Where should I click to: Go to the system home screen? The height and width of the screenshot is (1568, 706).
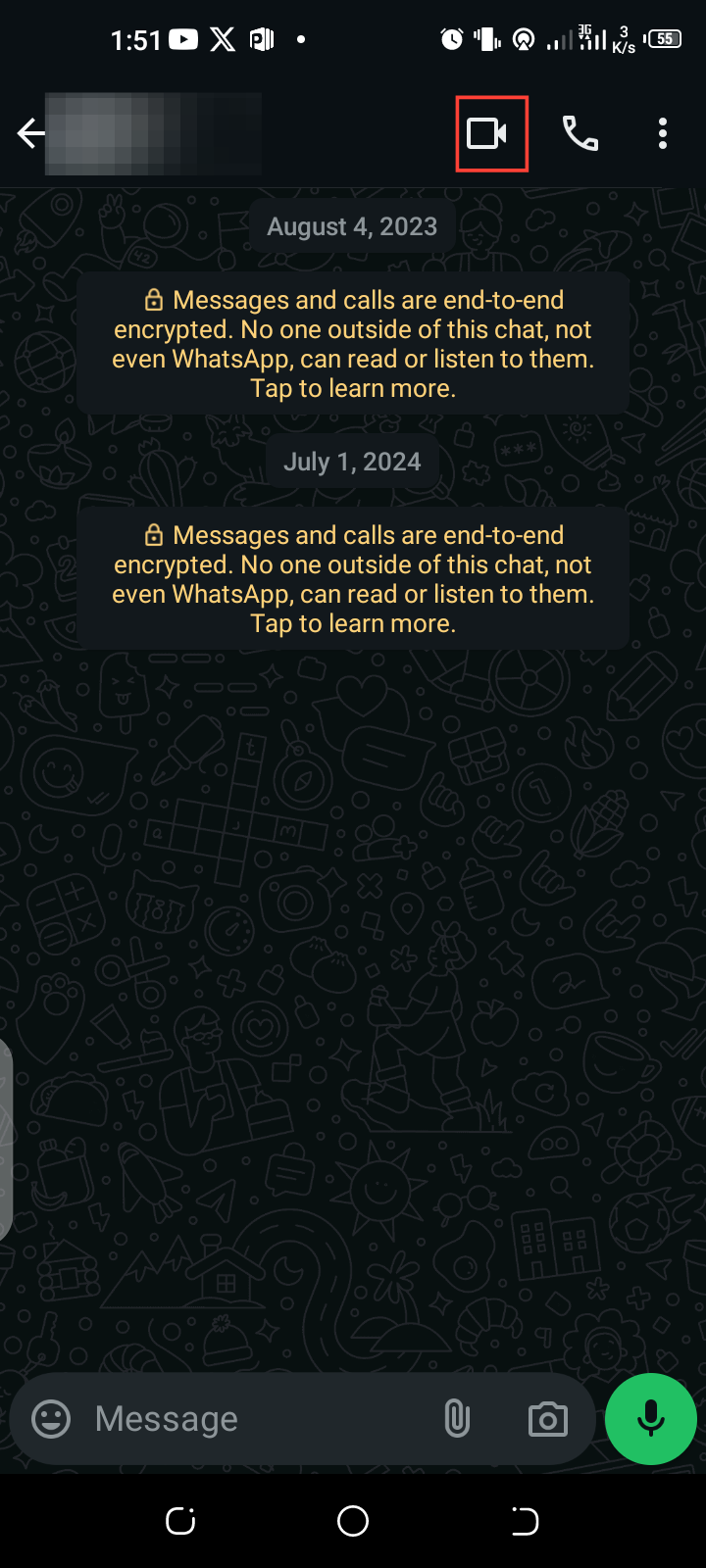(353, 1521)
